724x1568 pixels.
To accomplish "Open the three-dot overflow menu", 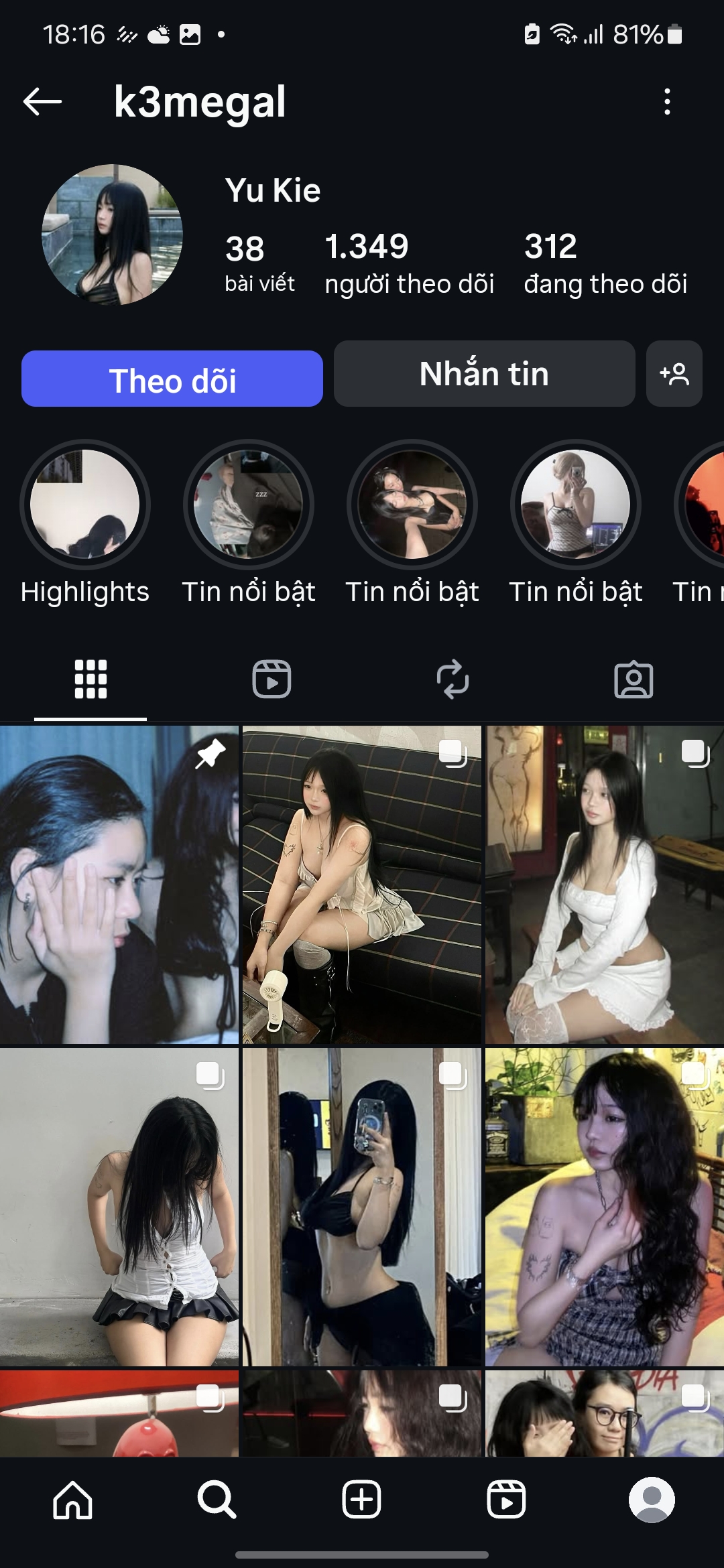I will tap(666, 102).
